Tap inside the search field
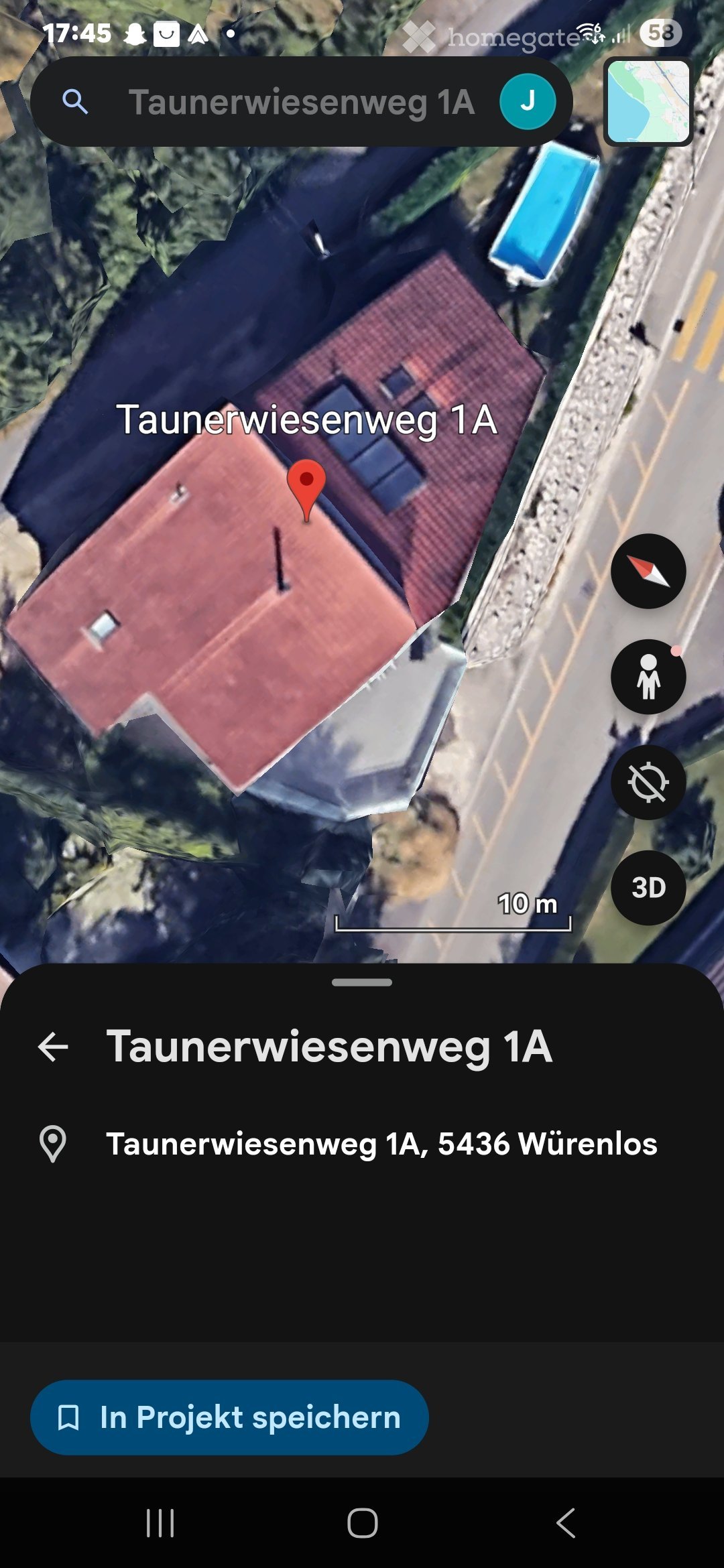The height and width of the screenshot is (1568, 724). pos(302,103)
